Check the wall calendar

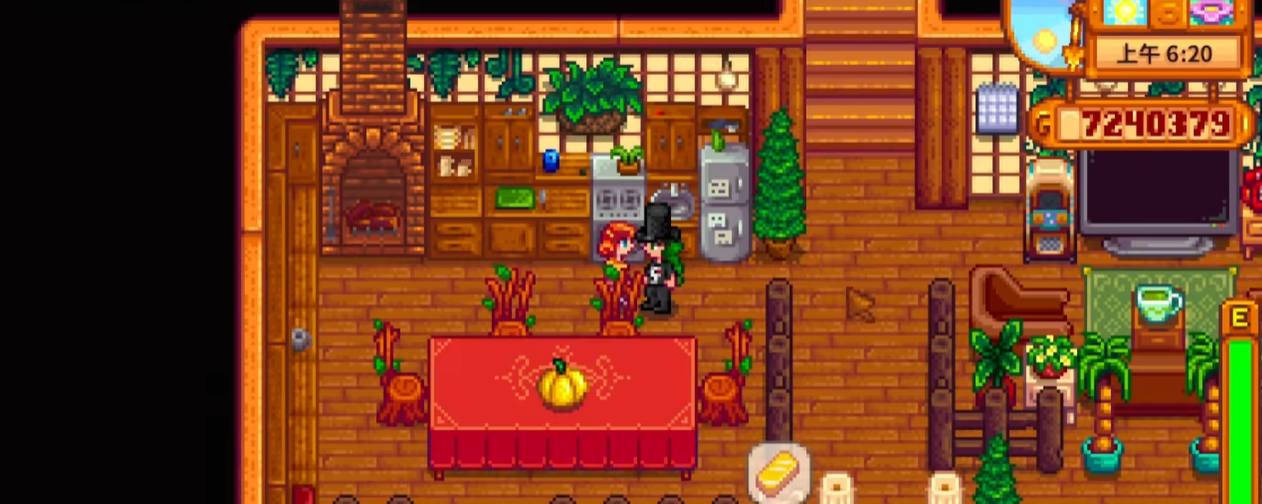996,108
